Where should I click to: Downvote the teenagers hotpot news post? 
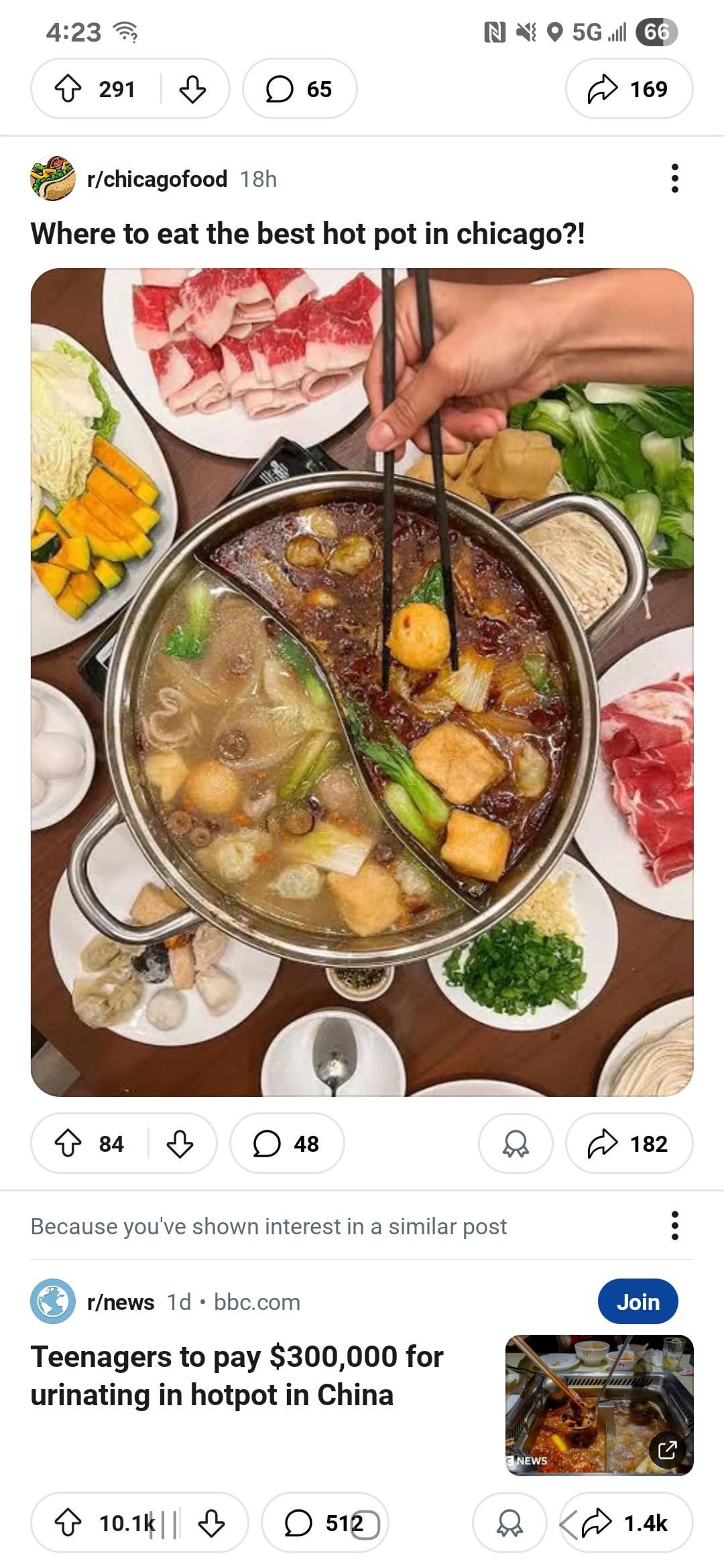point(211,1523)
